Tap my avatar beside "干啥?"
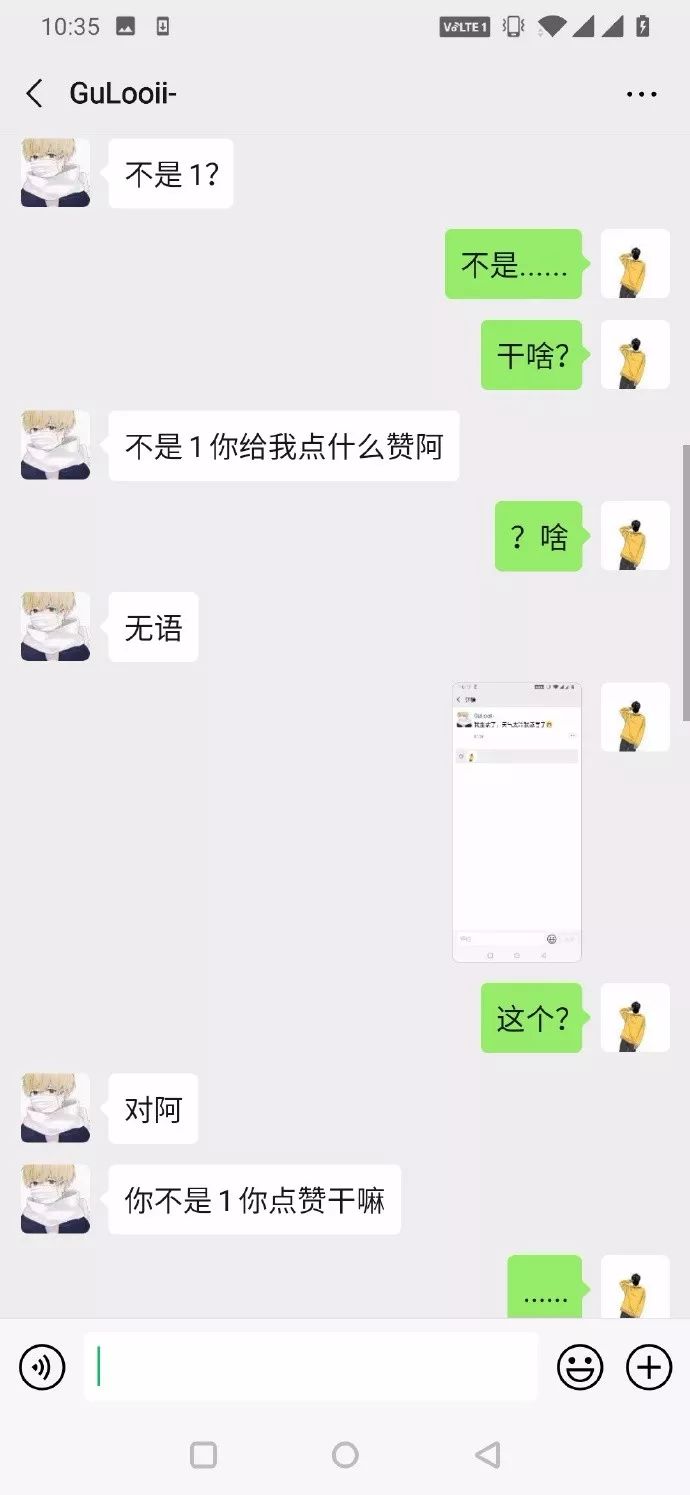Screen dimensions: 690x1495 [x=635, y=355]
